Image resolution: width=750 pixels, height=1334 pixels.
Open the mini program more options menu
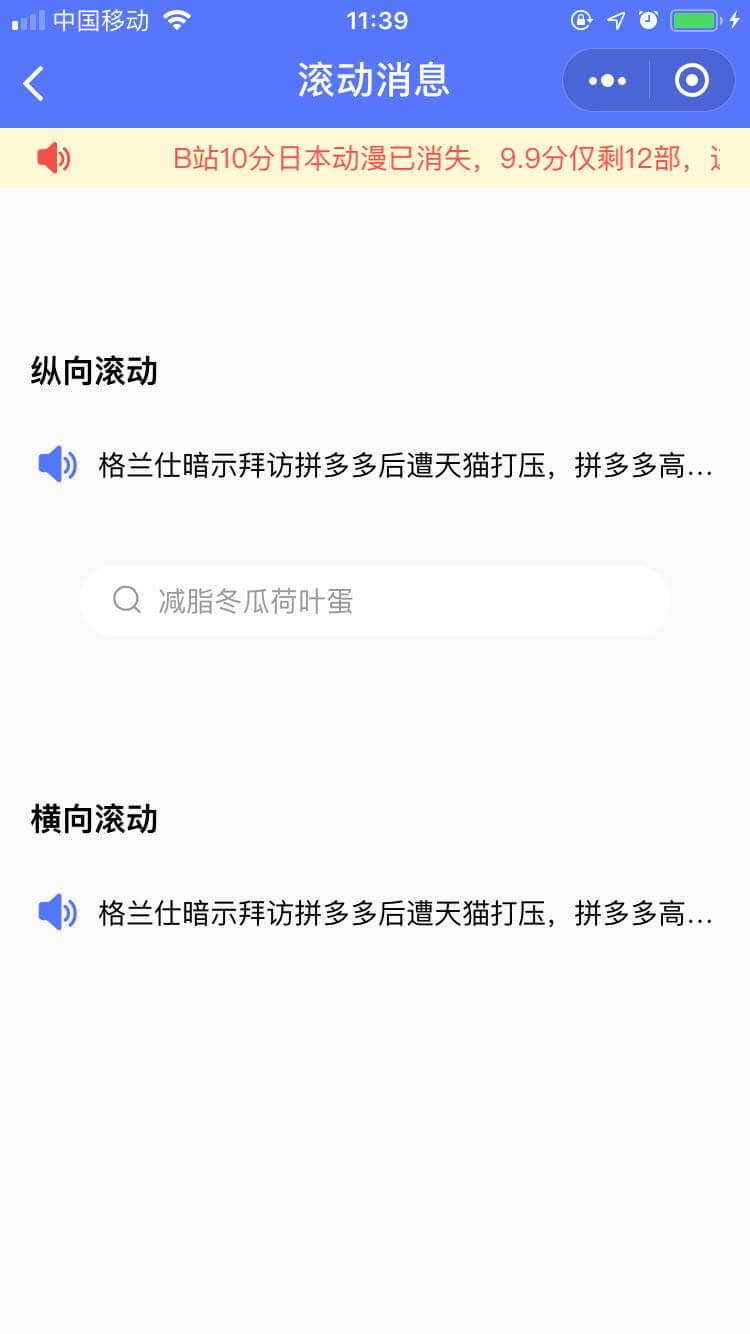coord(607,81)
